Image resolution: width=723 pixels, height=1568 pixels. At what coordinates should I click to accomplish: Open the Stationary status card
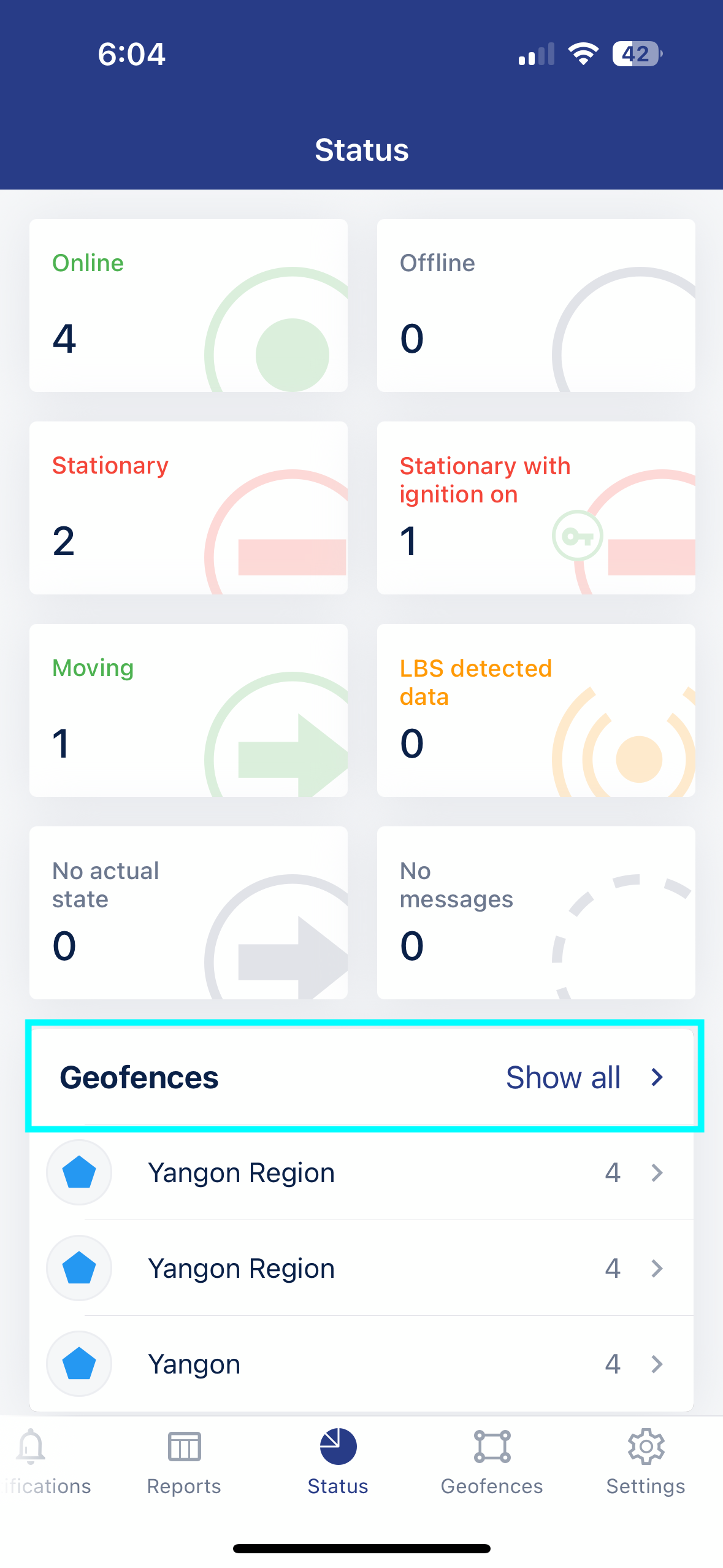(x=188, y=508)
